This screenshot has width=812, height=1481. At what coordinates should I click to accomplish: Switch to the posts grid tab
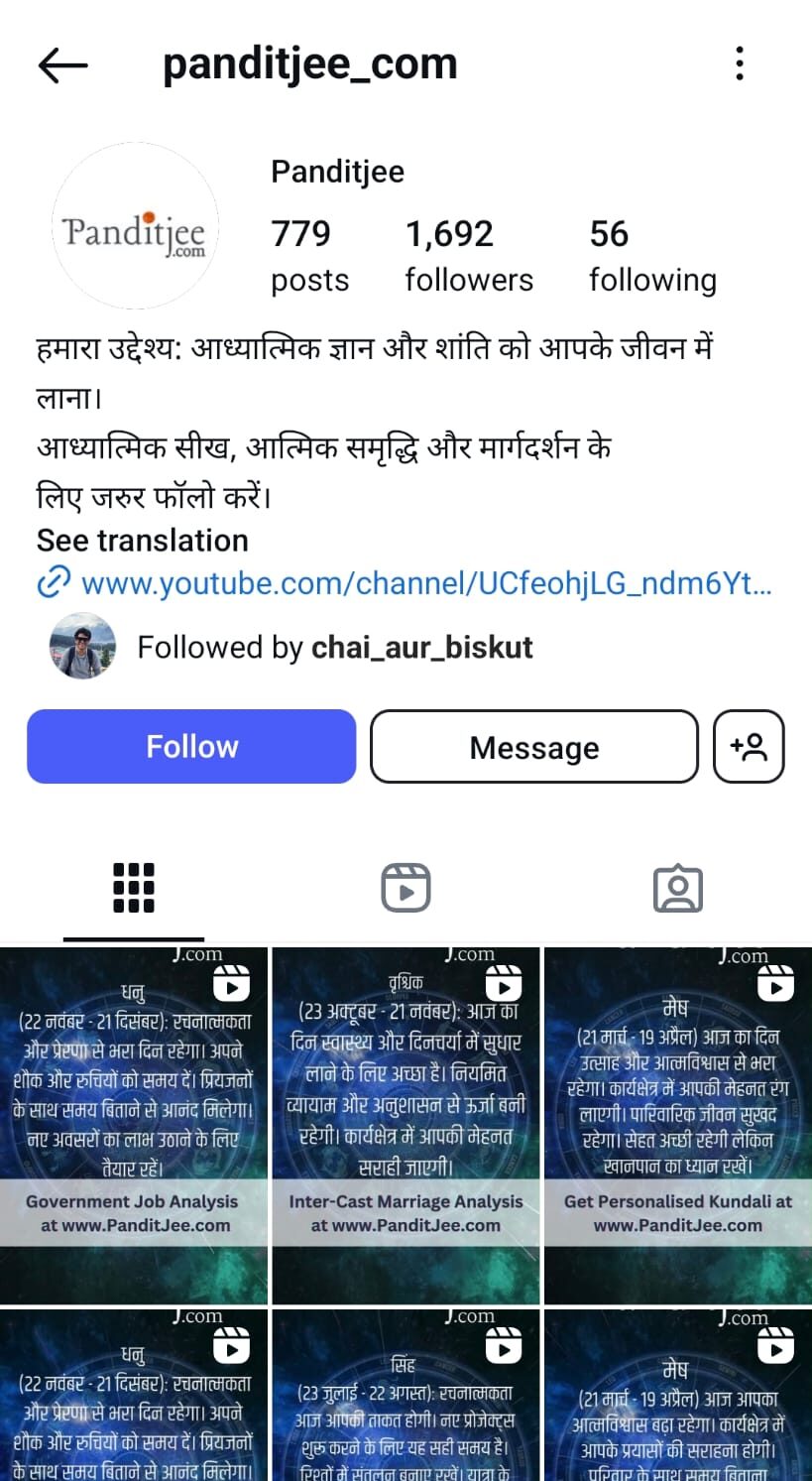pyautogui.click(x=134, y=888)
